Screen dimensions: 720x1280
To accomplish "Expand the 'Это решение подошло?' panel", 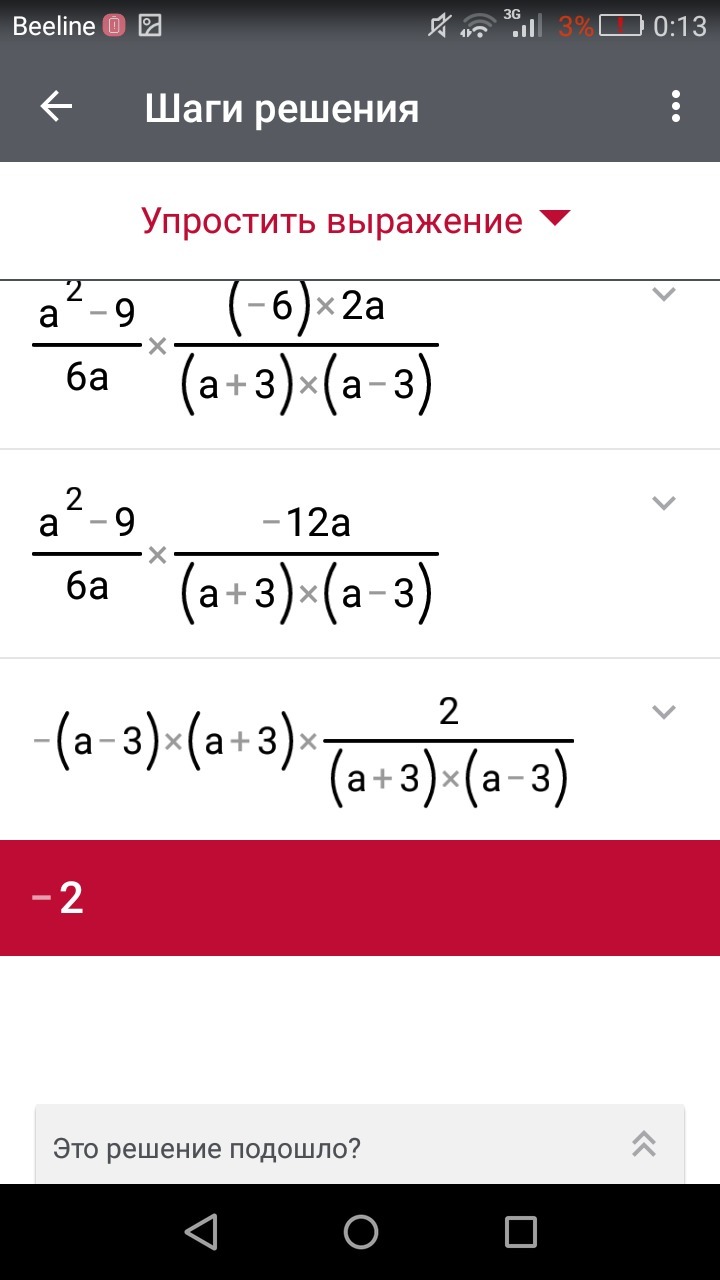I will (643, 1147).
